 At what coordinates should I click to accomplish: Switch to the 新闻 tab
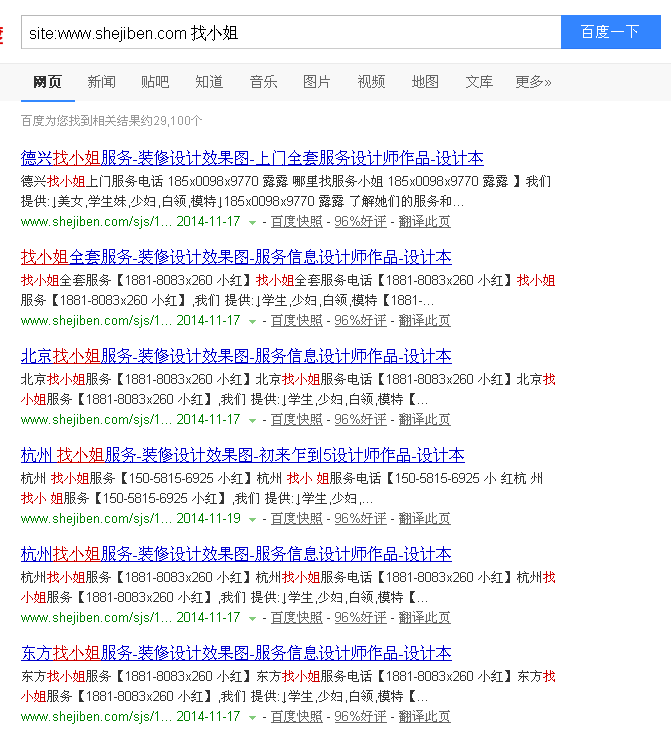click(101, 82)
